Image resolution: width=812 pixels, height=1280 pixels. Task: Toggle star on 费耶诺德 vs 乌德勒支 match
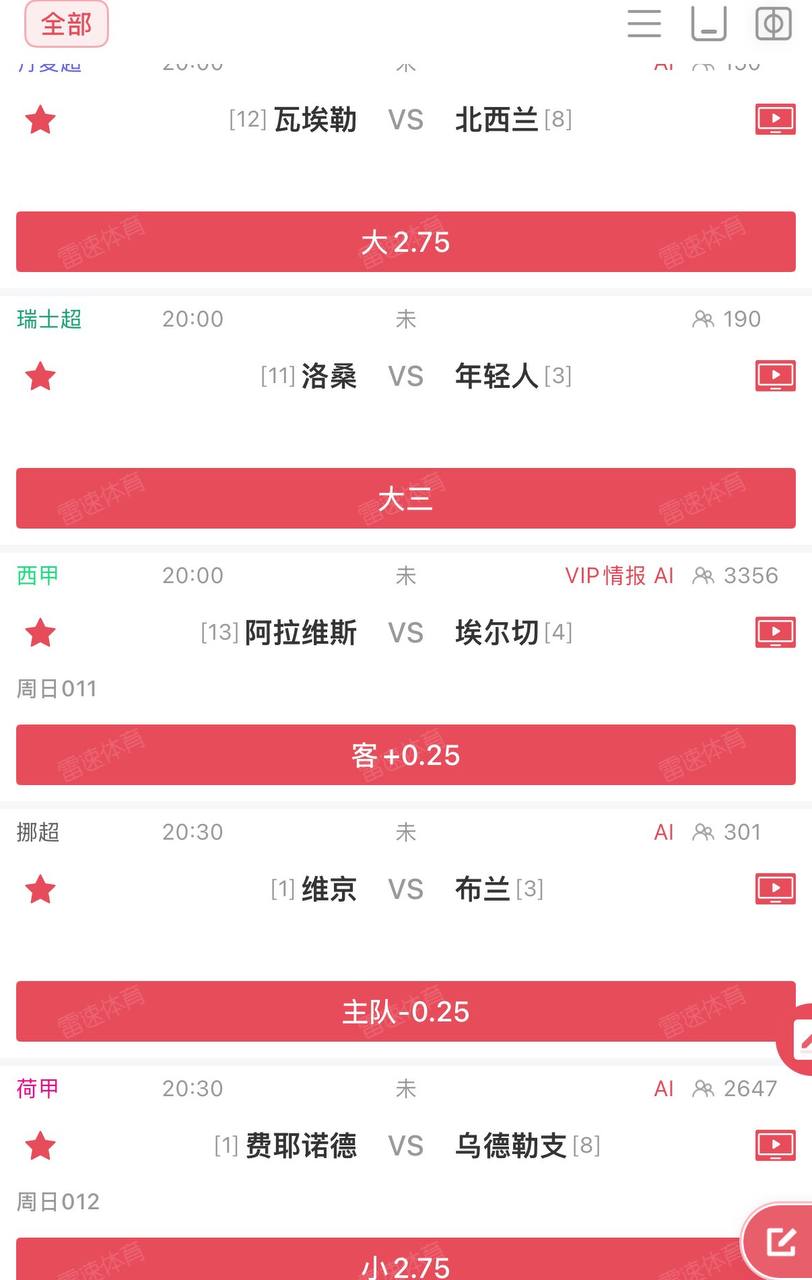[x=40, y=1146]
